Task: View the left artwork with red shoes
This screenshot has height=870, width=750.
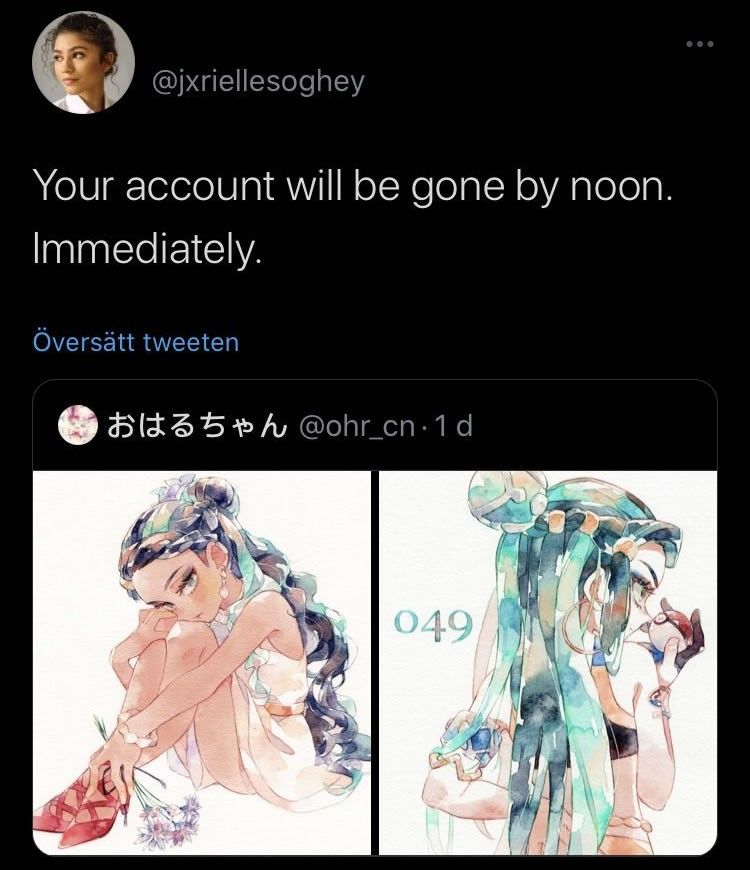Action: [203, 662]
